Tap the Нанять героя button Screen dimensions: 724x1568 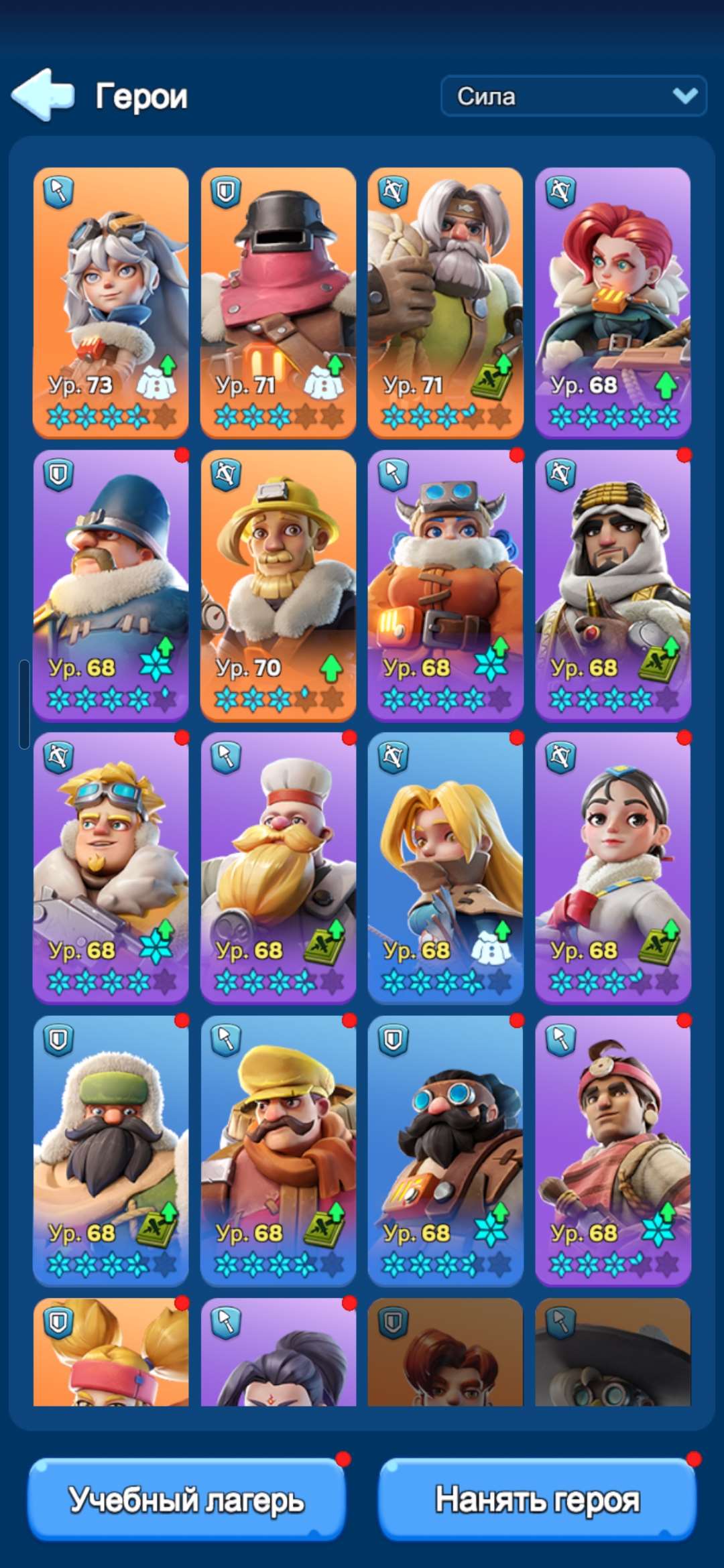(538, 1500)
